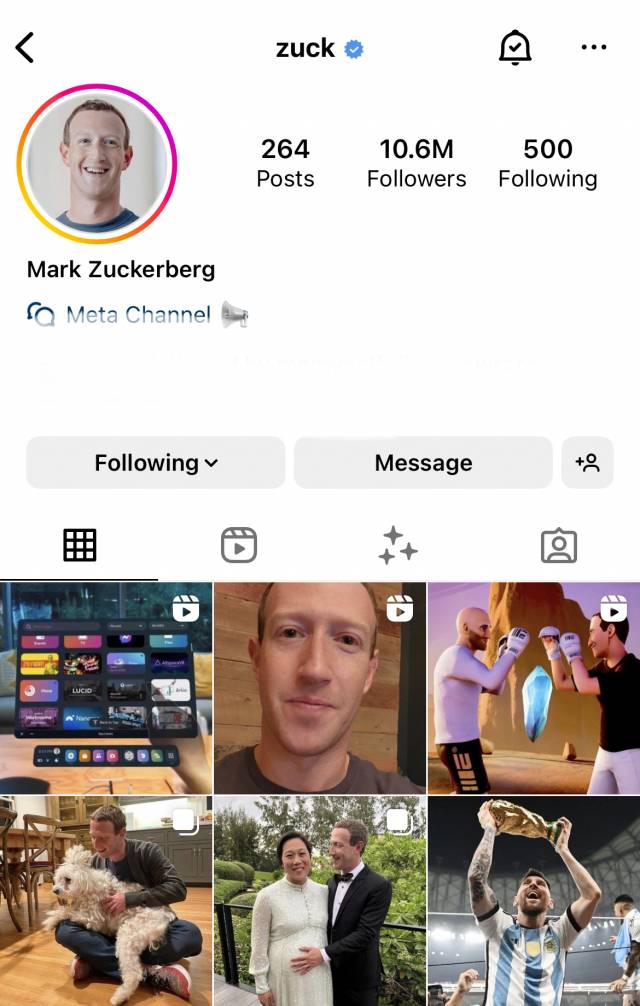
Task: Switch to the Reels tab
Action: pos(239,545)
